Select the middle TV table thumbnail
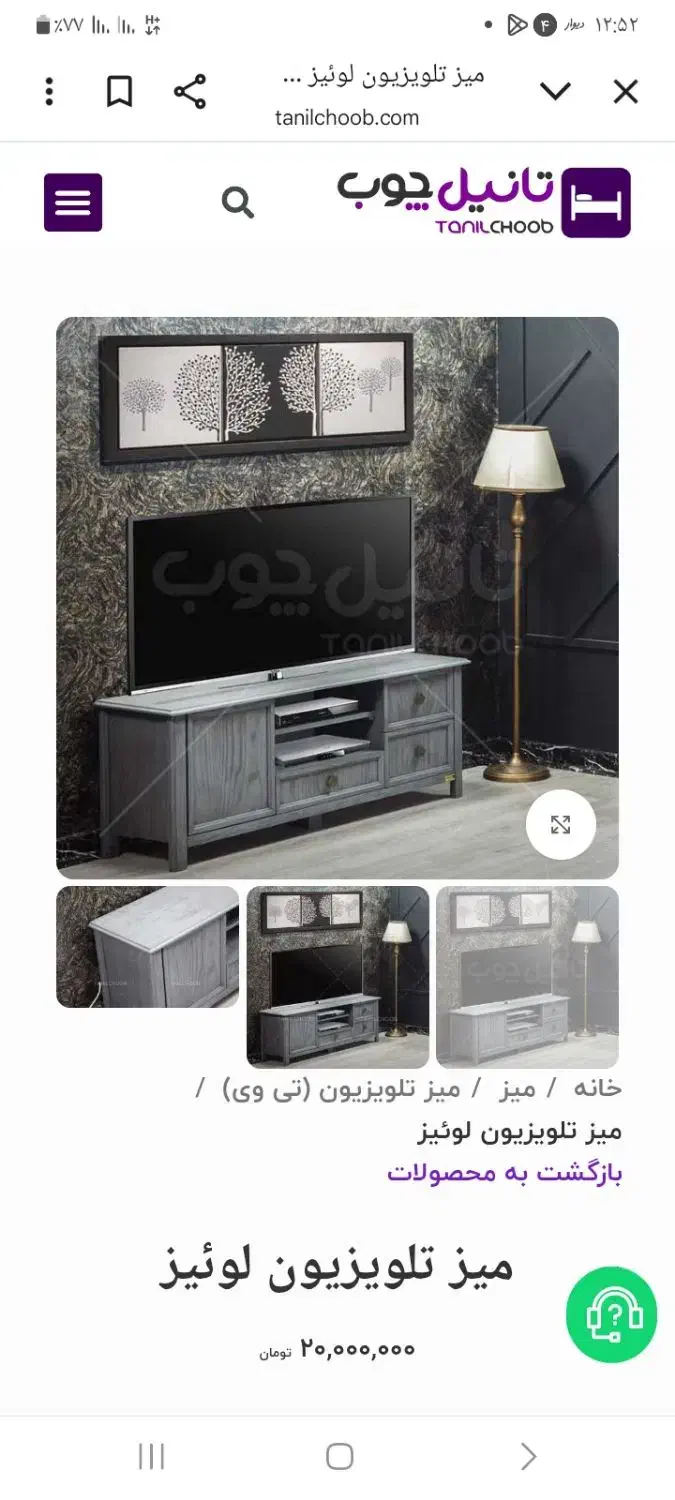This screenshot has height=1500, width=675. [x=338, y=976]
